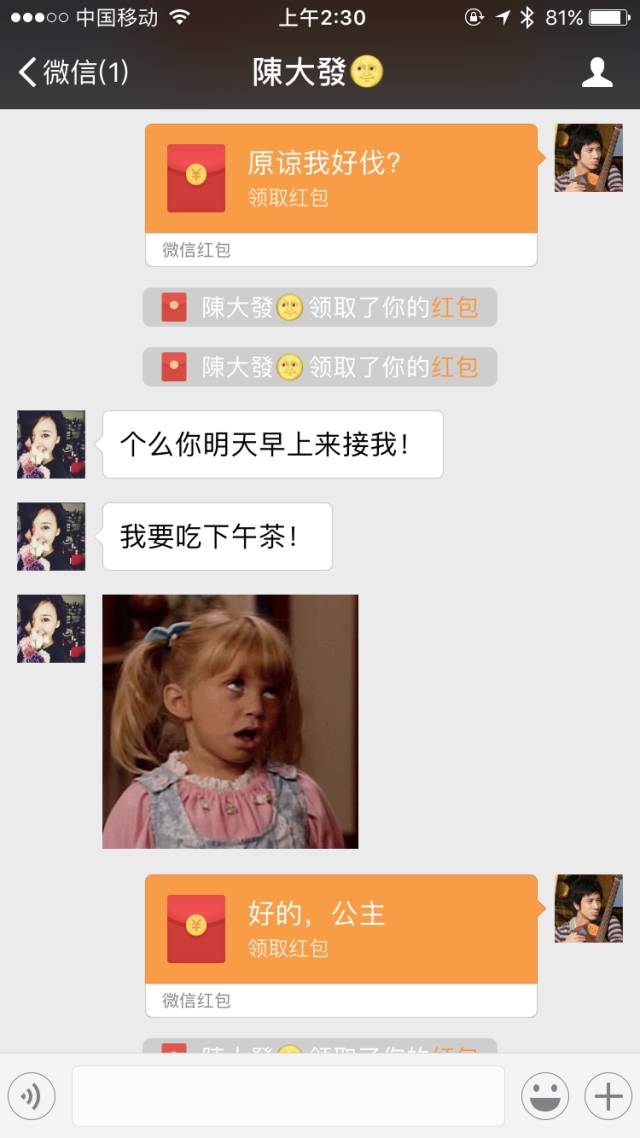
Task: Open the plus attachments menu
Action: (x=608, y=1096)
